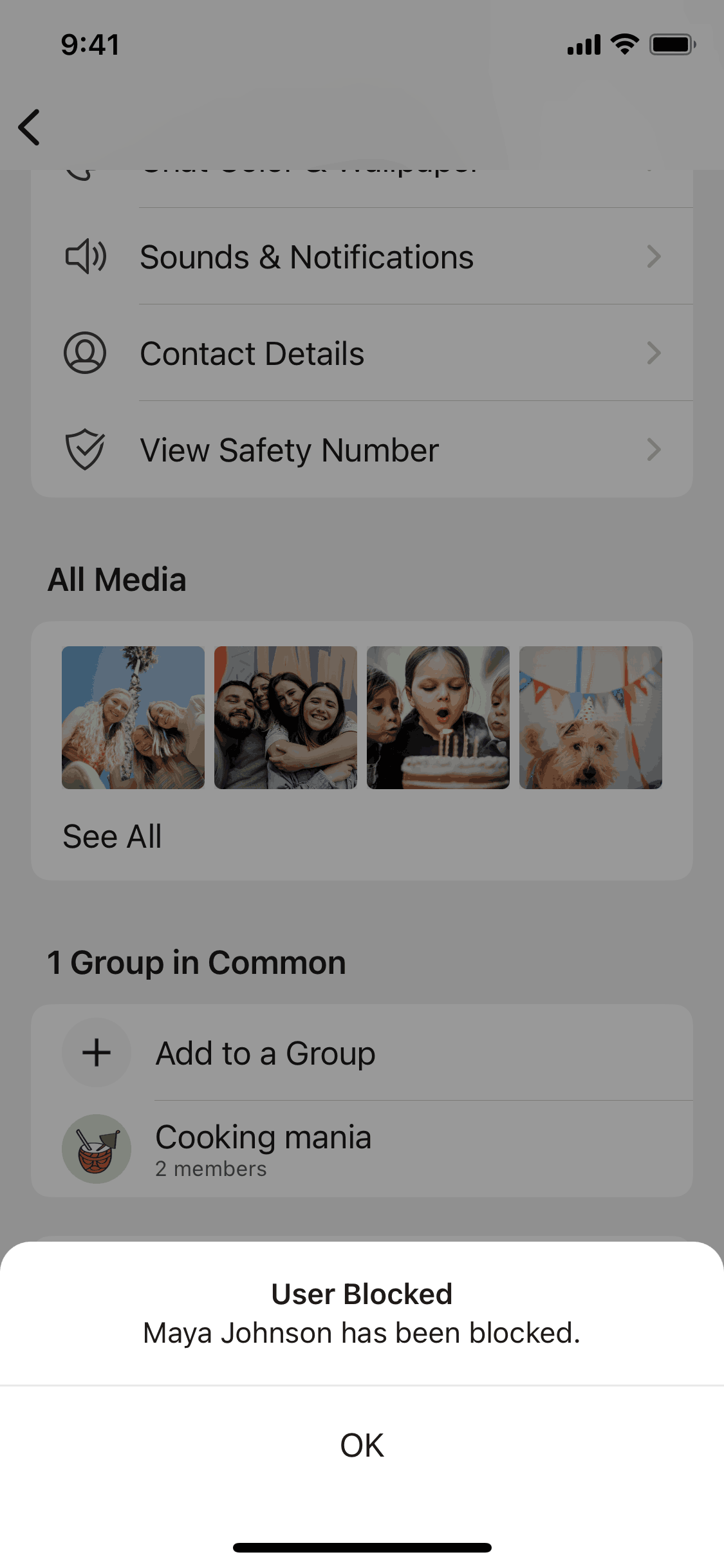
Task: View Safety Number
Action: (x=362, y=450)
